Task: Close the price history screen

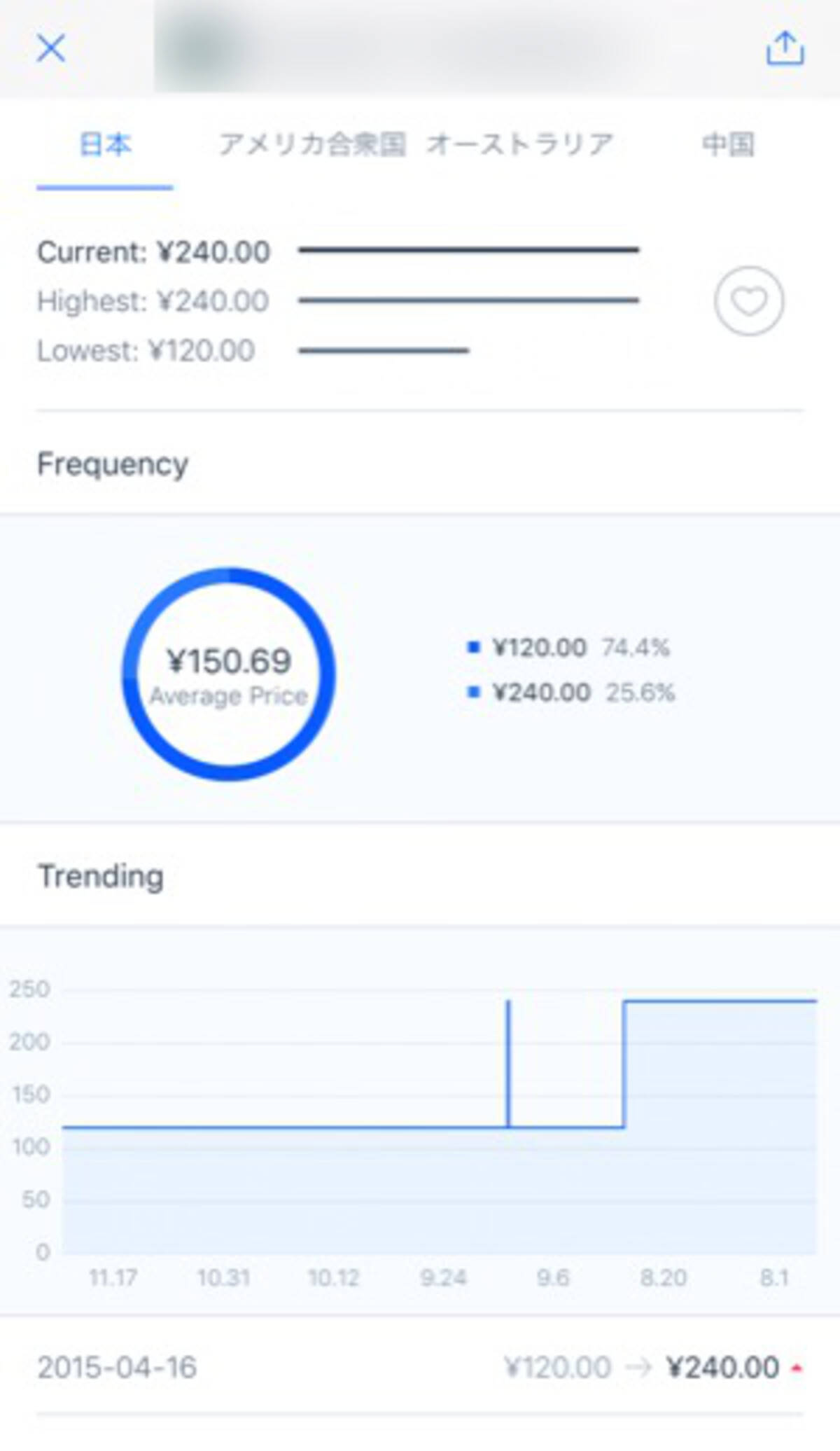Action: click(51, 48)
